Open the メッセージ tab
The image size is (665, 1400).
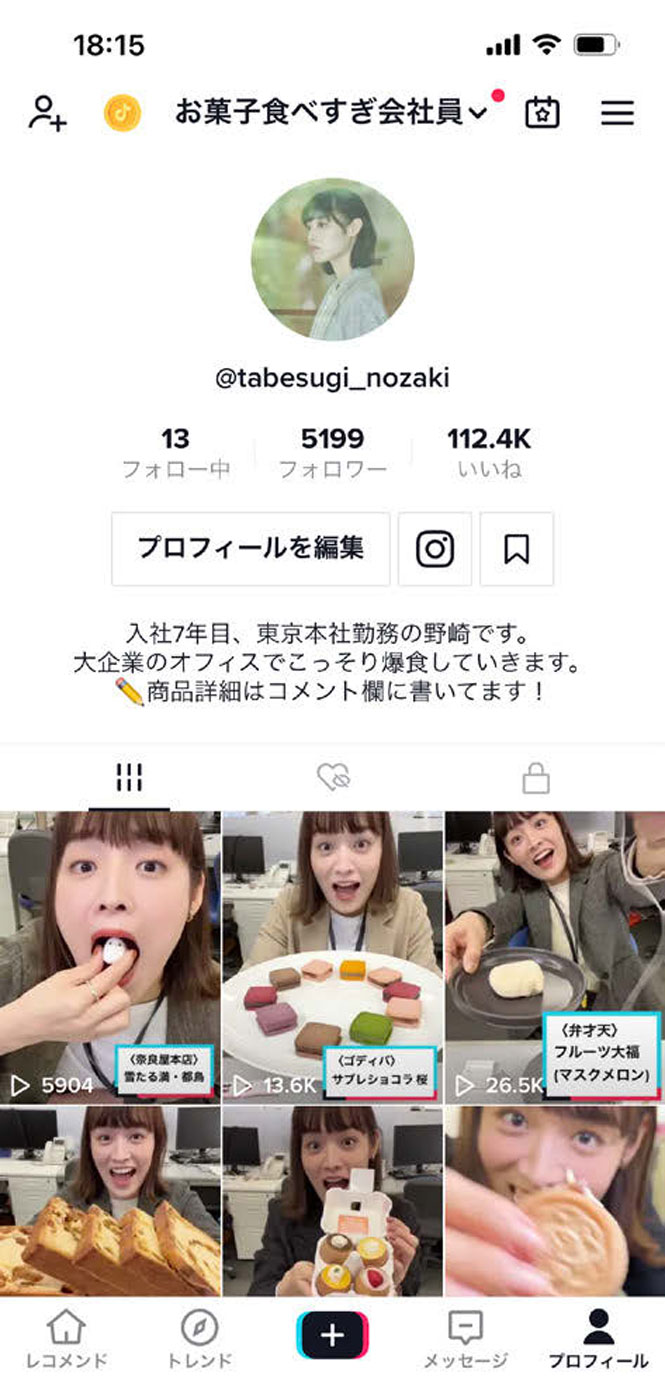tap(465, 1340)
